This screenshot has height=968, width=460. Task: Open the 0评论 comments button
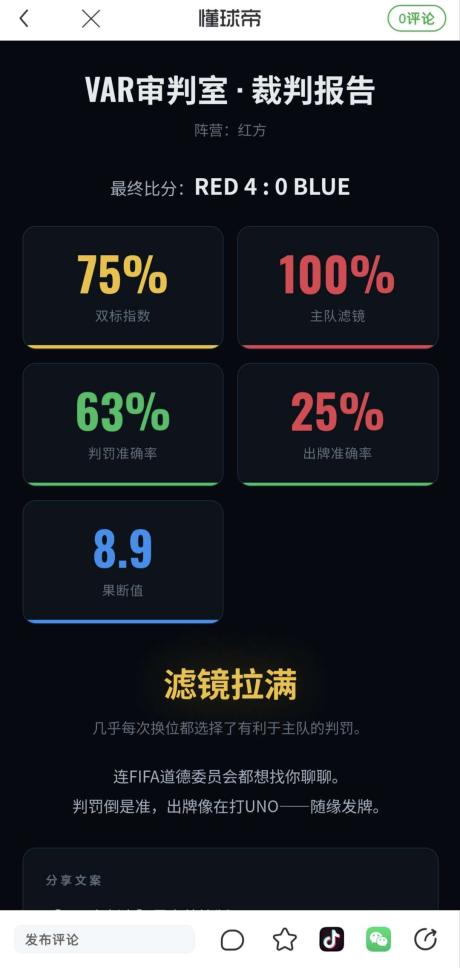pos(416,19)
